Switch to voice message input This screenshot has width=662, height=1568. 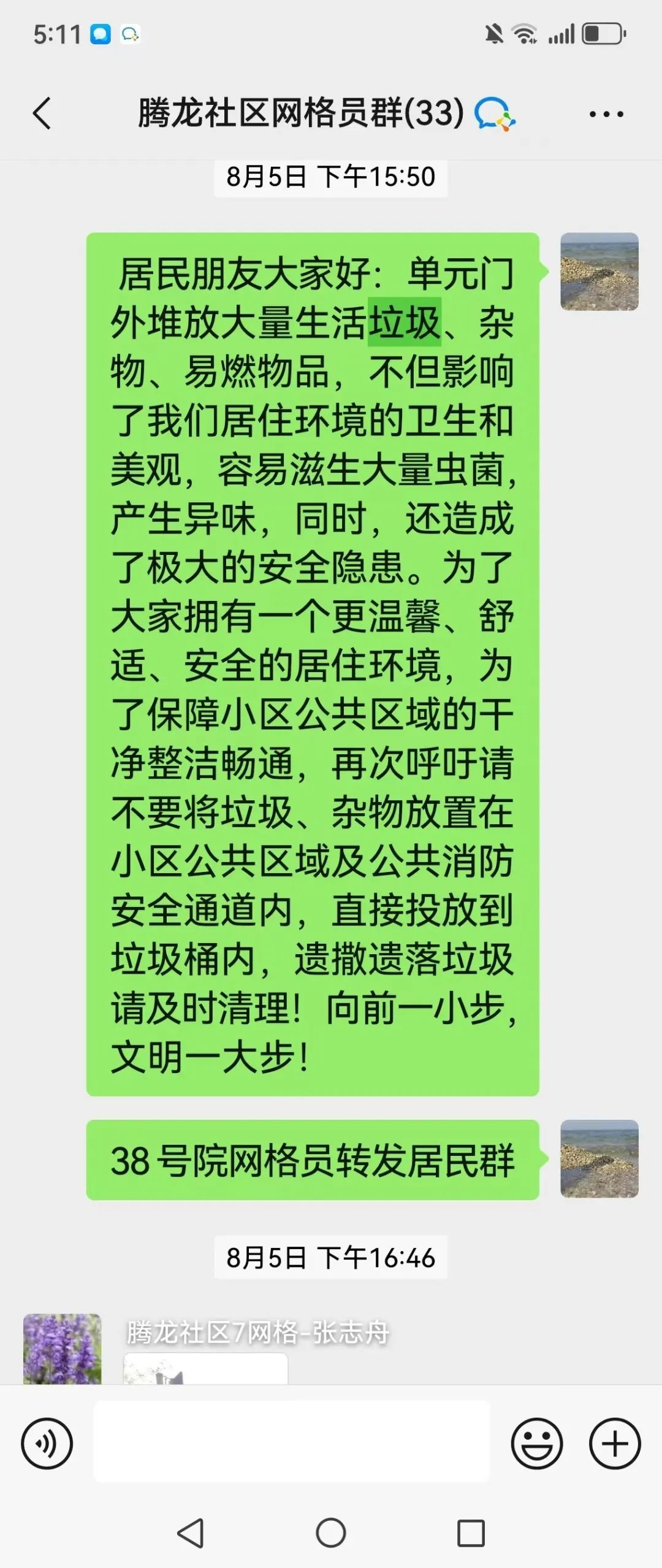tap(47, 1443)
